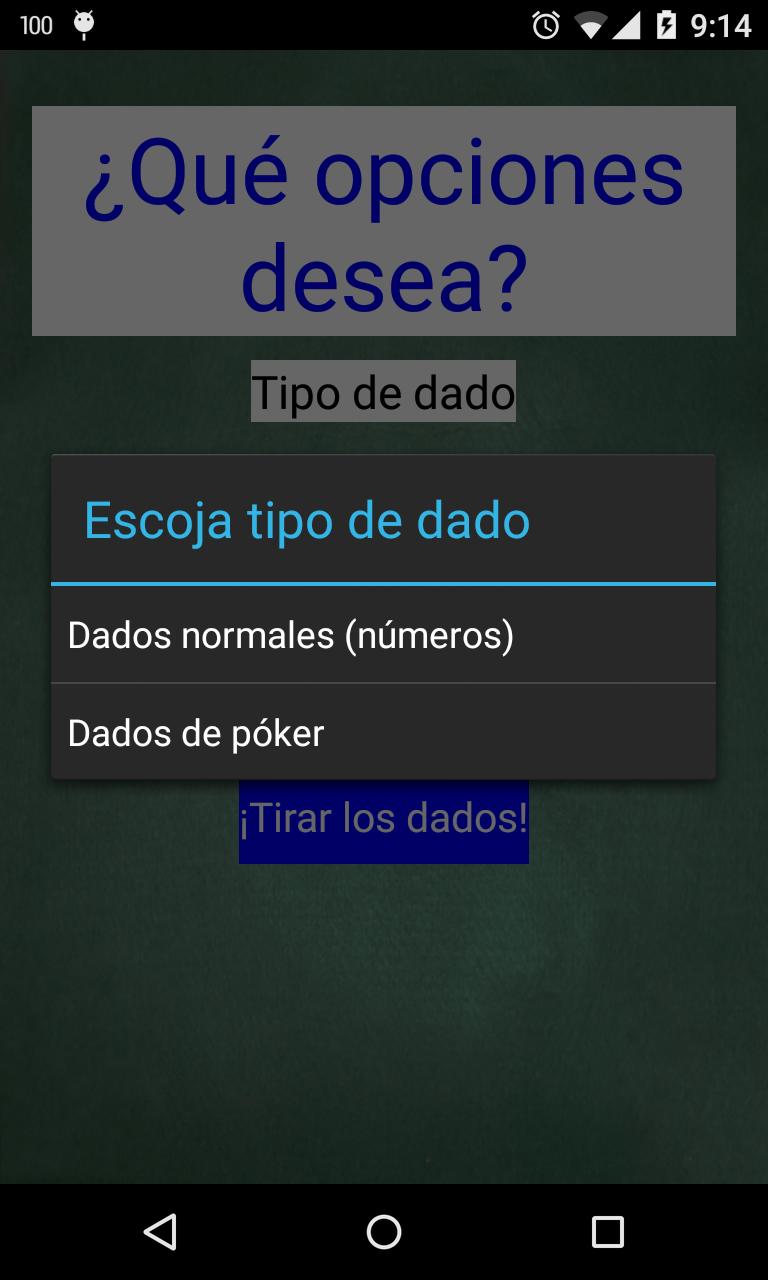Screen dimensions: 768x1280
Task: Tap the home circle button
Action: coord(384,1234)
